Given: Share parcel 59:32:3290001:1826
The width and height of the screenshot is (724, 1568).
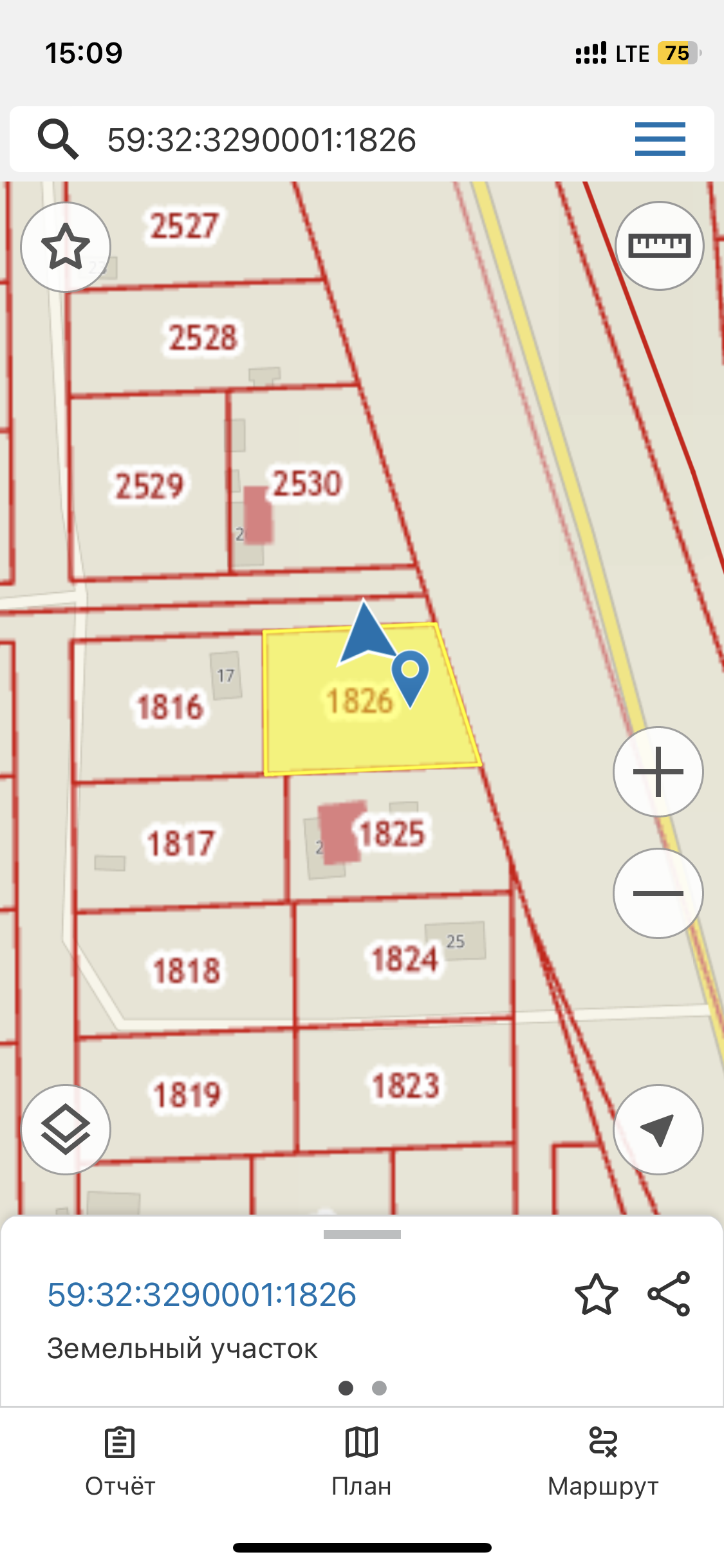Looking at the screenshot, I should 669,1294.
